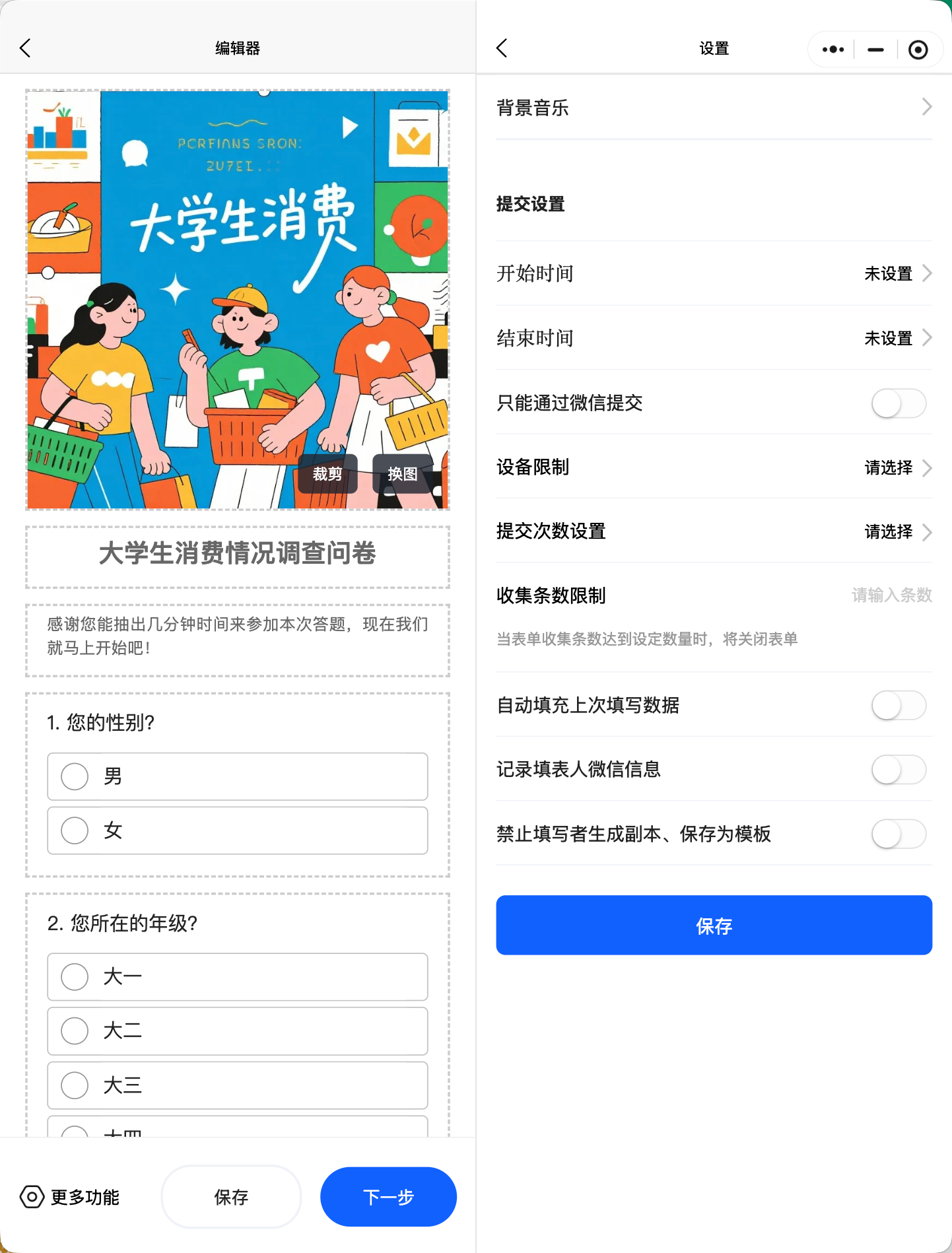This screenshot has width=952, height=1253.
Task: Tap 换图 to replace the cover
Action: (x=402, y=474)
